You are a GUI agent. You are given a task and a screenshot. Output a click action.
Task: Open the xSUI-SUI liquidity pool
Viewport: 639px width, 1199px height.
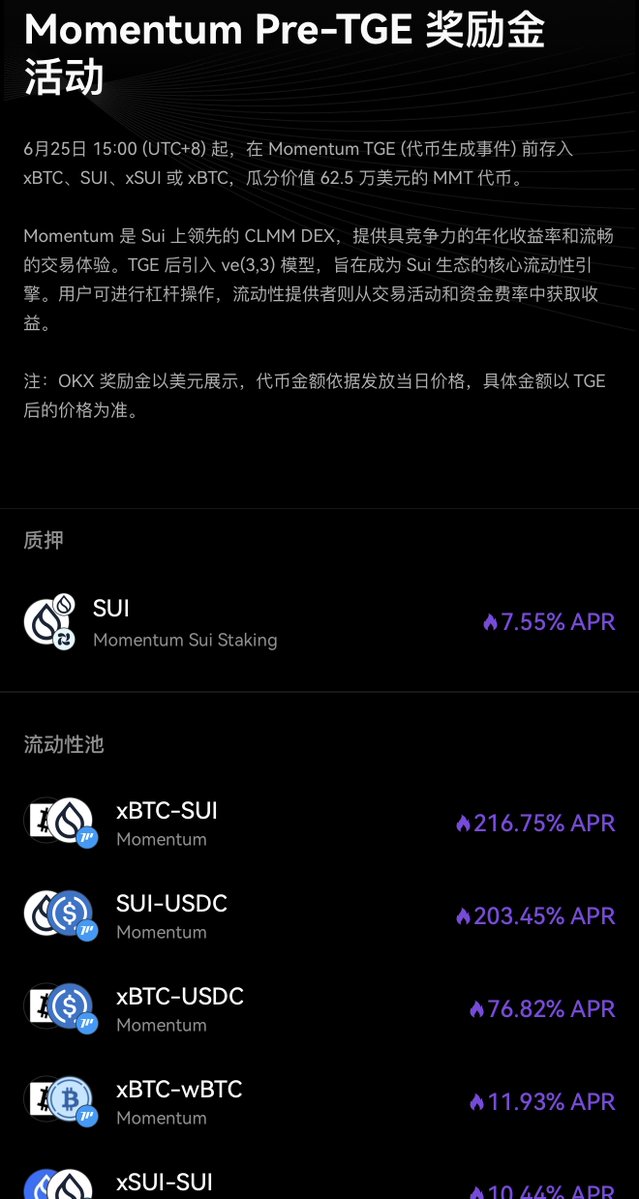[x=319, y=1185]
